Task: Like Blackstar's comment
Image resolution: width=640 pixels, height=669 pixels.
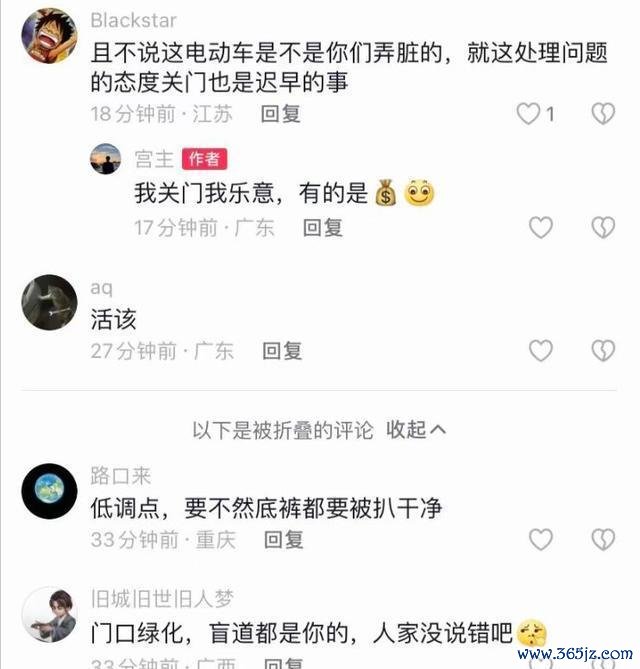Action: [528, 114]
